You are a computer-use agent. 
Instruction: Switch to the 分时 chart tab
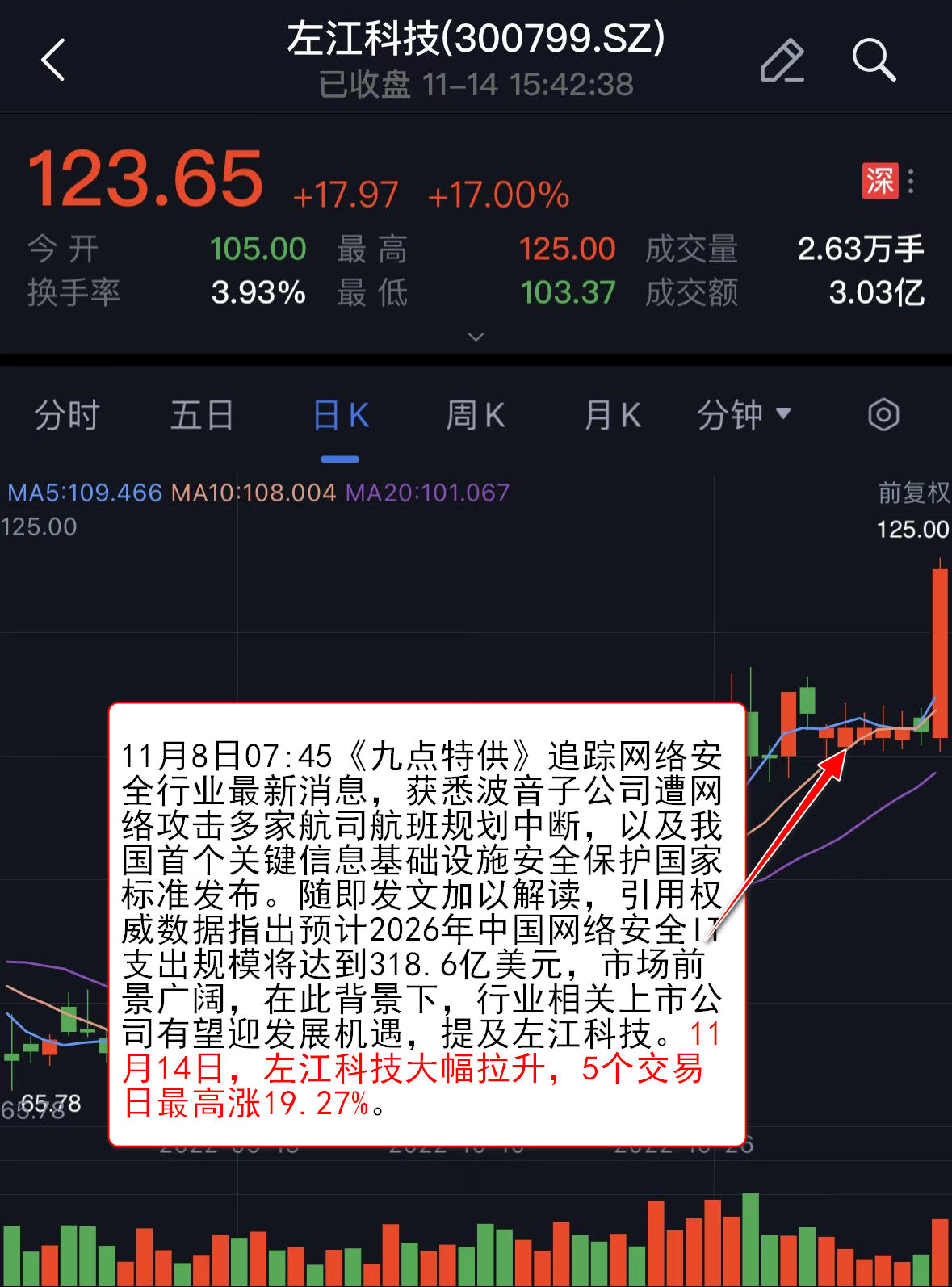[x=66, y=416]
